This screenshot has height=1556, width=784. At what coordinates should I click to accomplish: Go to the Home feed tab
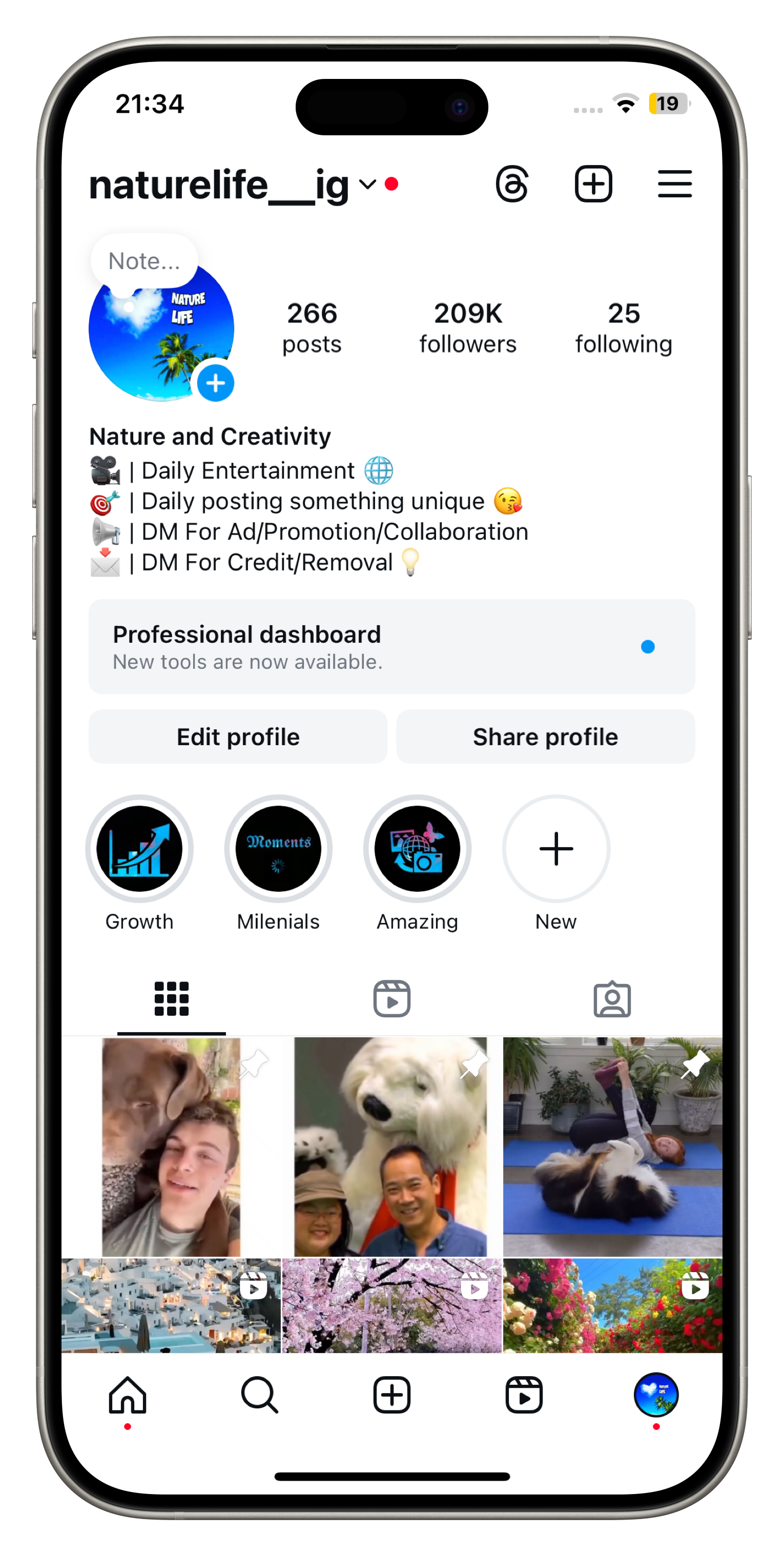[128, 1395]
